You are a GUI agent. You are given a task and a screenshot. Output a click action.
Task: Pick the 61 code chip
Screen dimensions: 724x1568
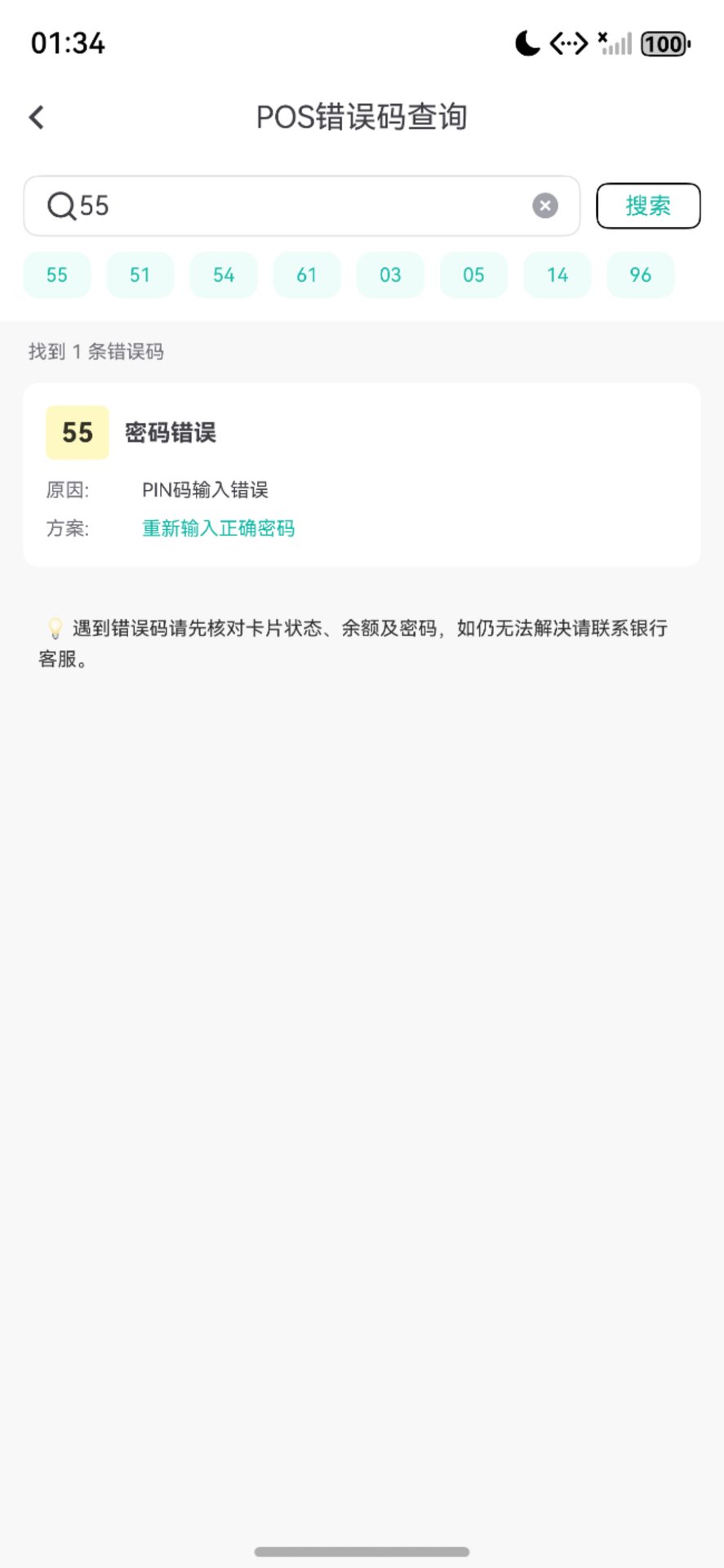point(307,275)
